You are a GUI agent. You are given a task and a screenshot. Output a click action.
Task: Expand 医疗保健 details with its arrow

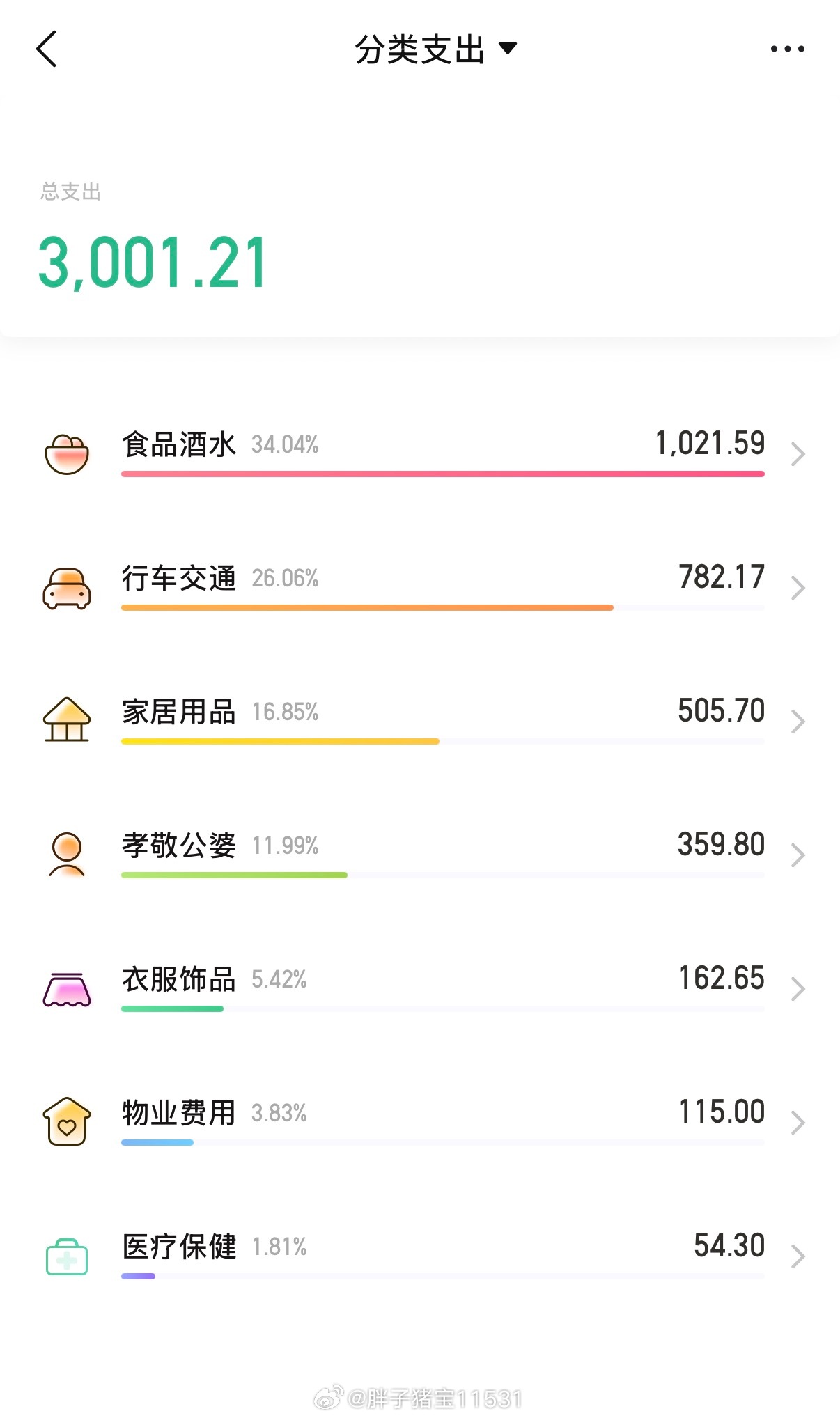pyautogui.click(x=798, y=1257)
